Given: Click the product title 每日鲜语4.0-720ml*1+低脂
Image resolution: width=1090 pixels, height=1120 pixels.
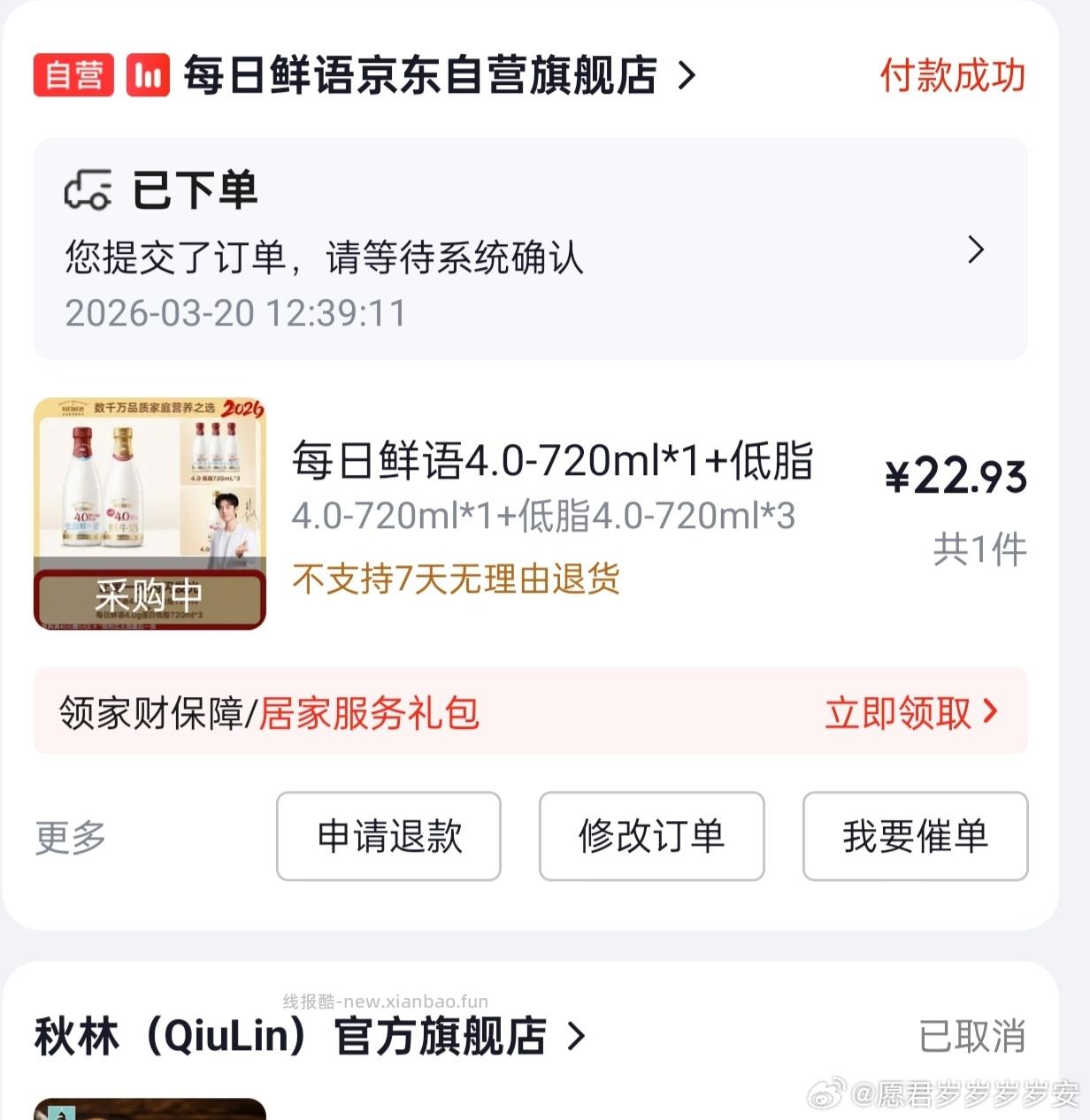Looking at the screenshot, I should pyautogui.click(x=554, y=462).
